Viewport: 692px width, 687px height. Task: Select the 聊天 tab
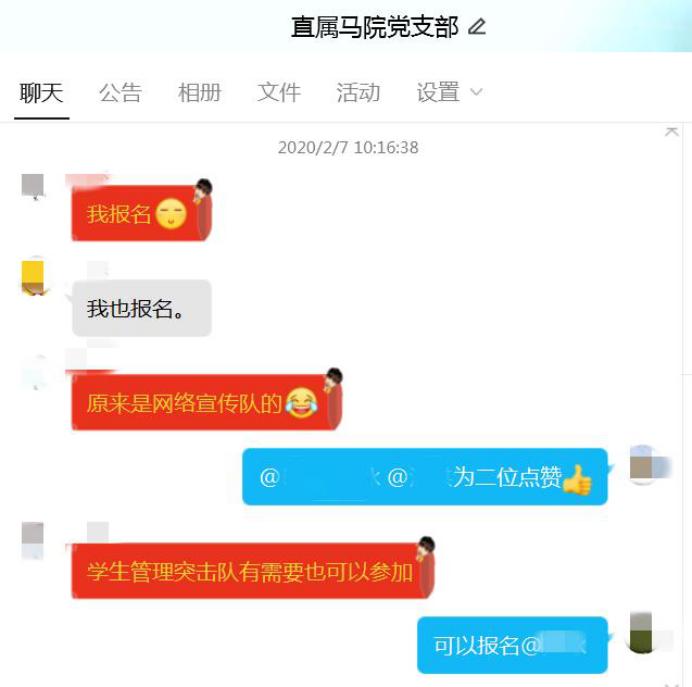[x=42, y=93]
